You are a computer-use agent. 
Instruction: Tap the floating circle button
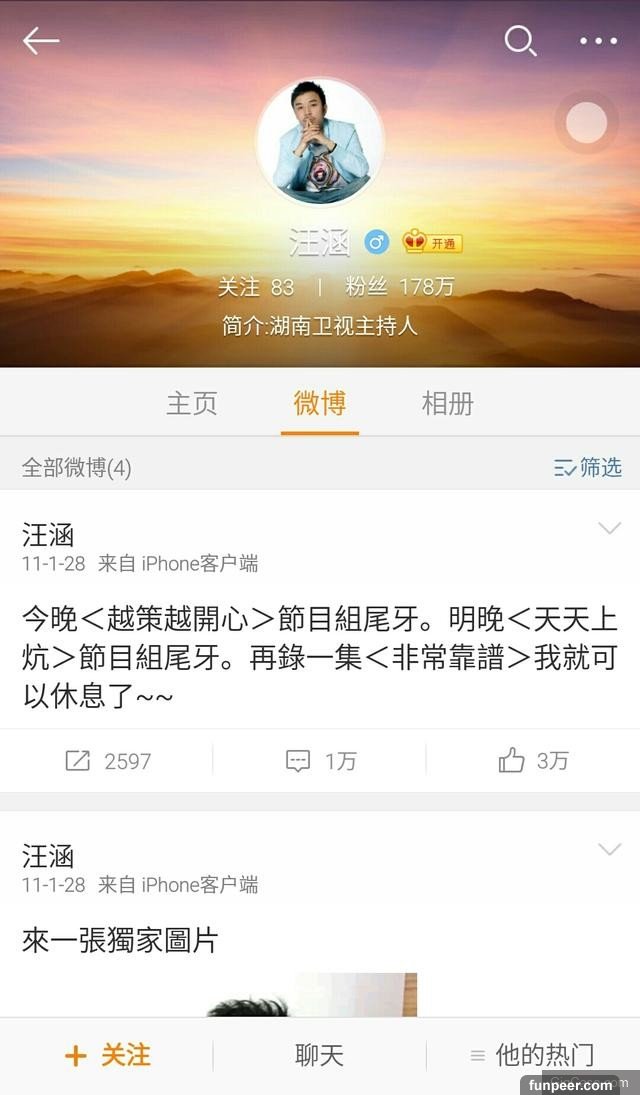pyautogui.click(x=587, y=123)
